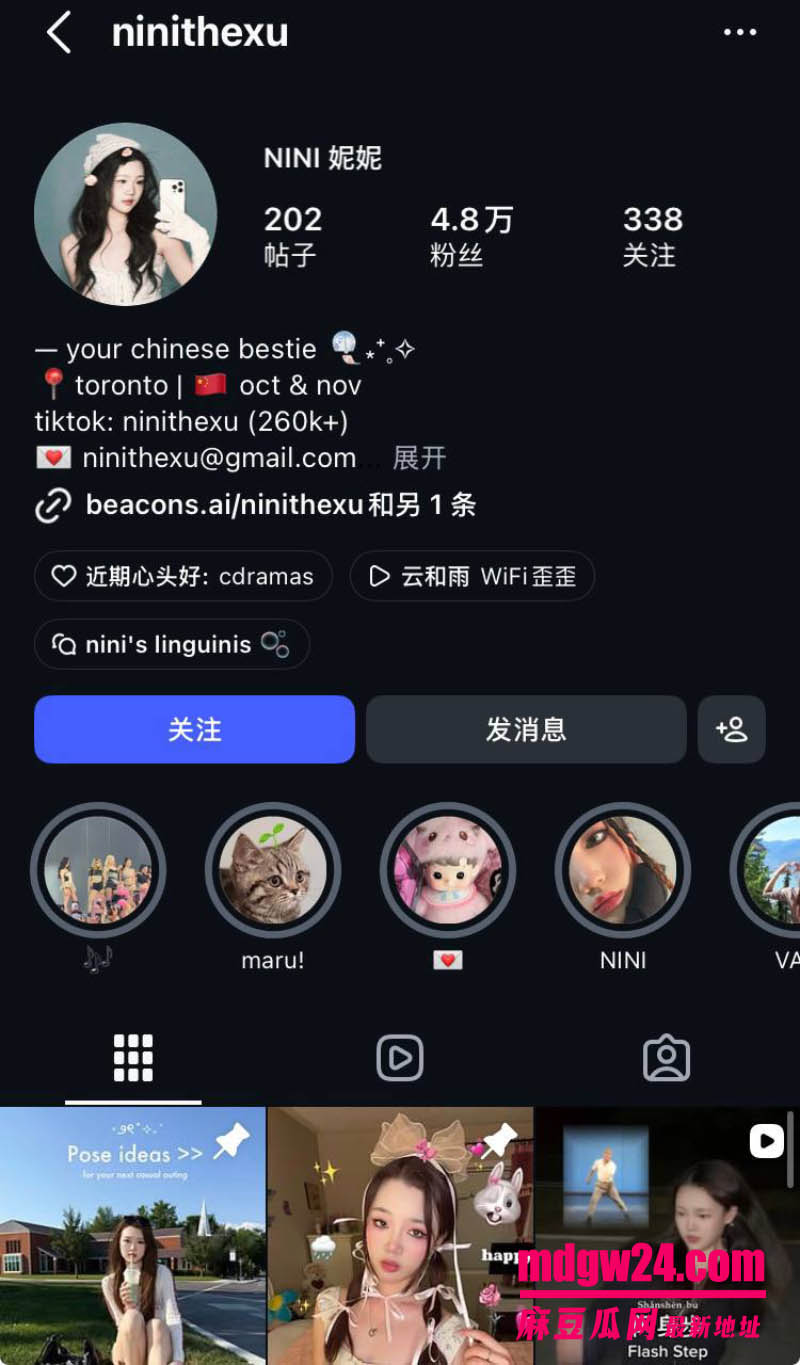Go back using the top-left arrow
The width and height of the screenshot is (800, 1365).
(x=59, y=33)
